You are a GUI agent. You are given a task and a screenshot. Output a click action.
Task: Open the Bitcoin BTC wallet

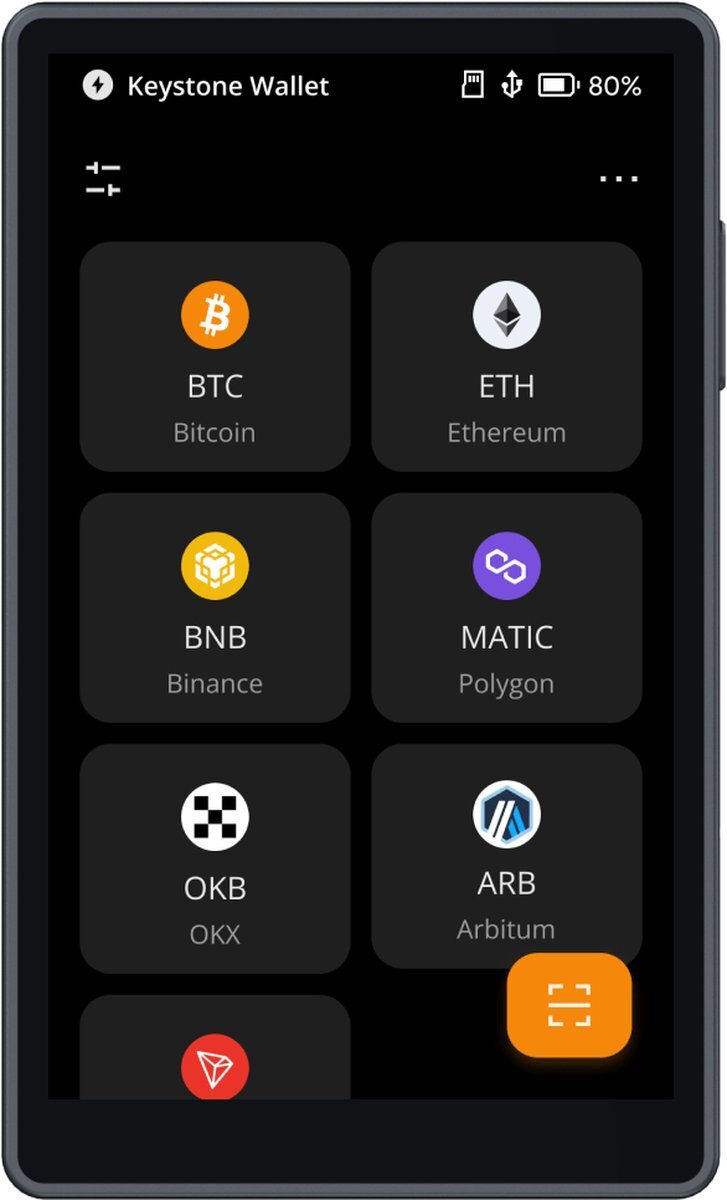[214, 356]
